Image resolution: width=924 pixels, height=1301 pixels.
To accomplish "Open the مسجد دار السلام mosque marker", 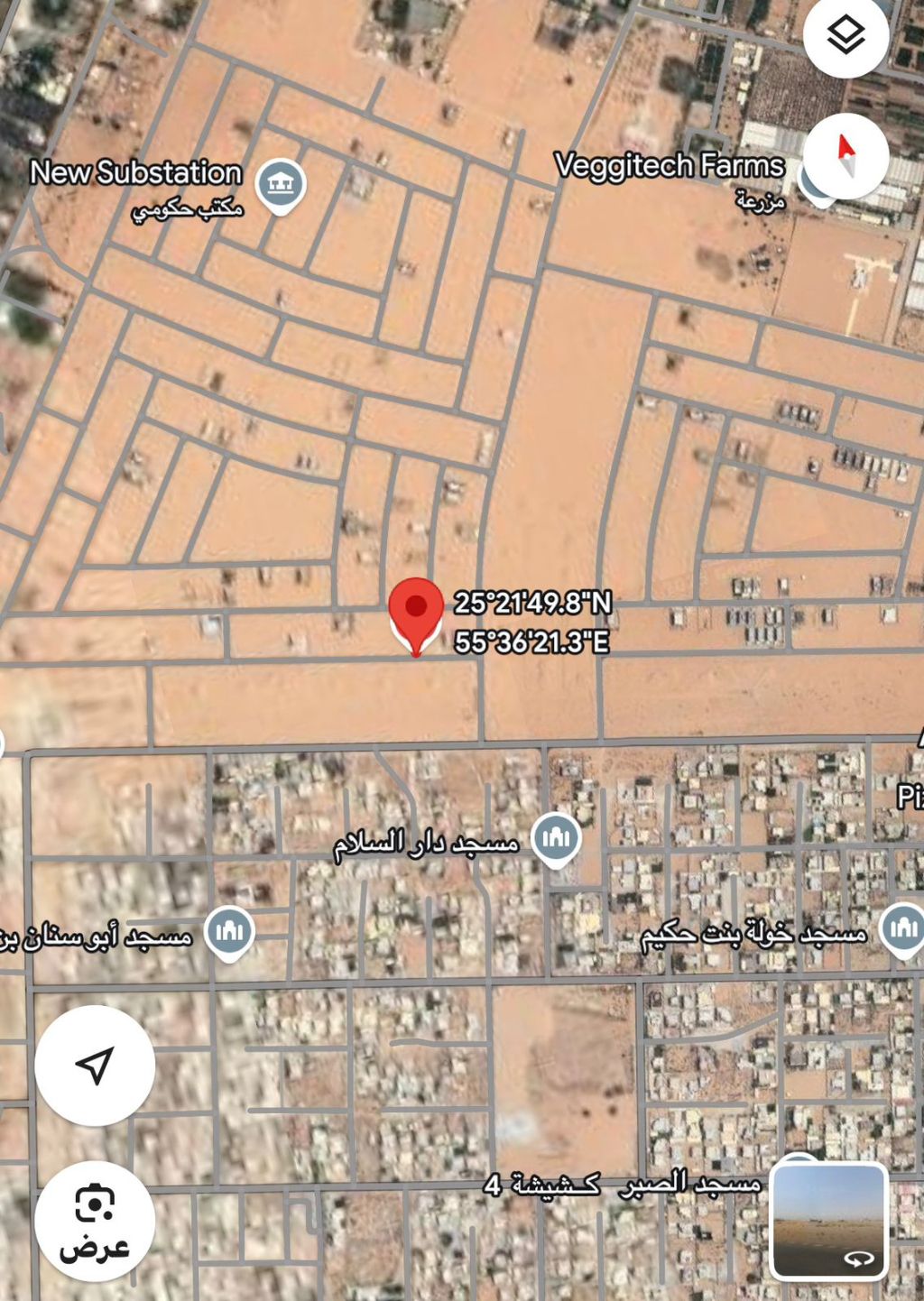I will [556, 838].
